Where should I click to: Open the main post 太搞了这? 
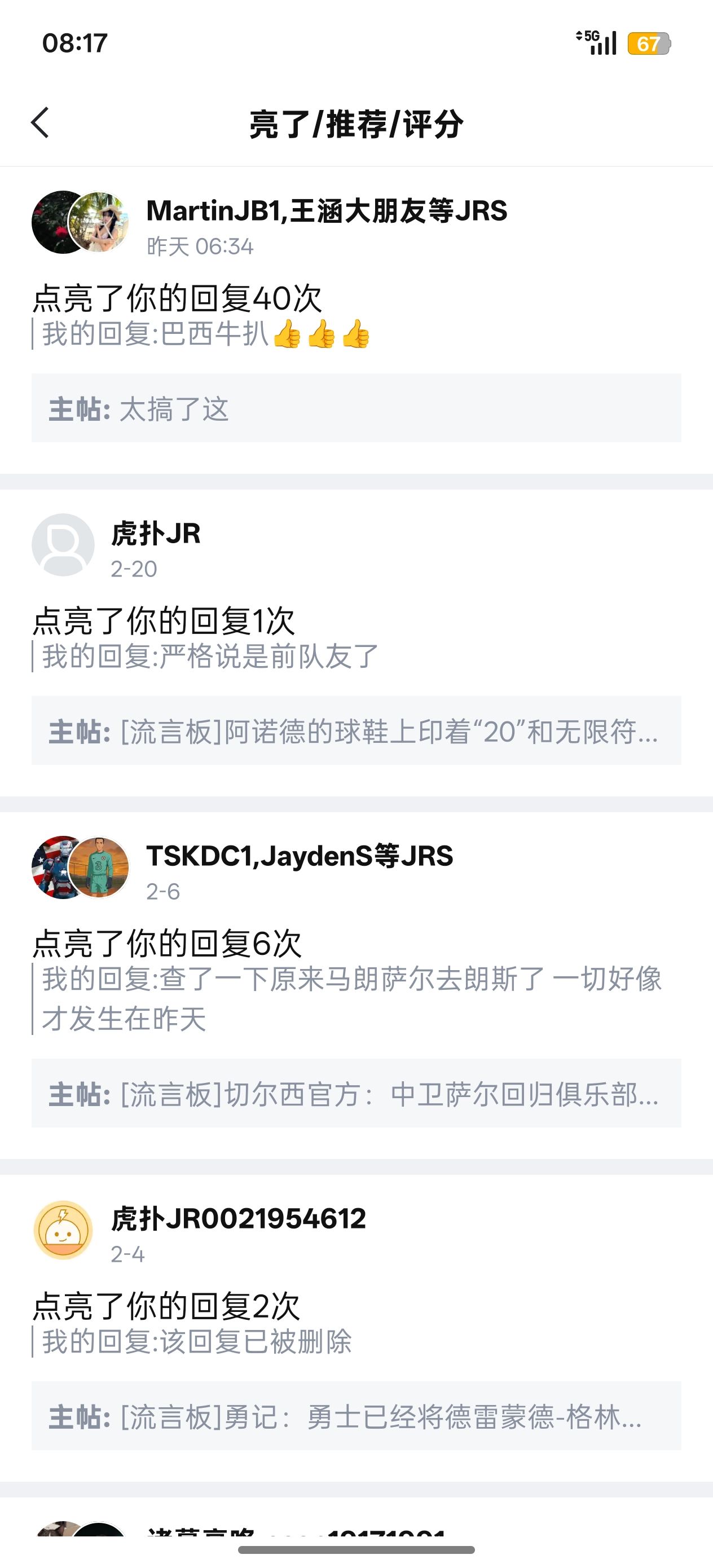pos(355,408)
